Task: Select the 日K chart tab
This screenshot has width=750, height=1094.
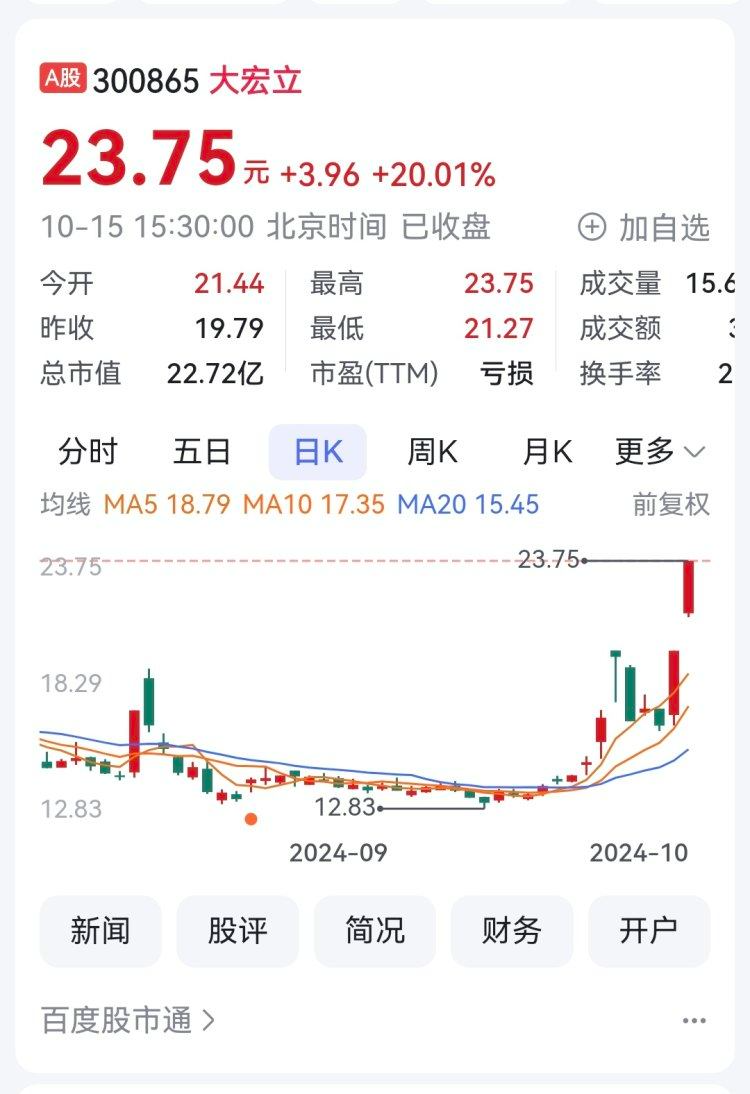Action: tap(318, 452)
